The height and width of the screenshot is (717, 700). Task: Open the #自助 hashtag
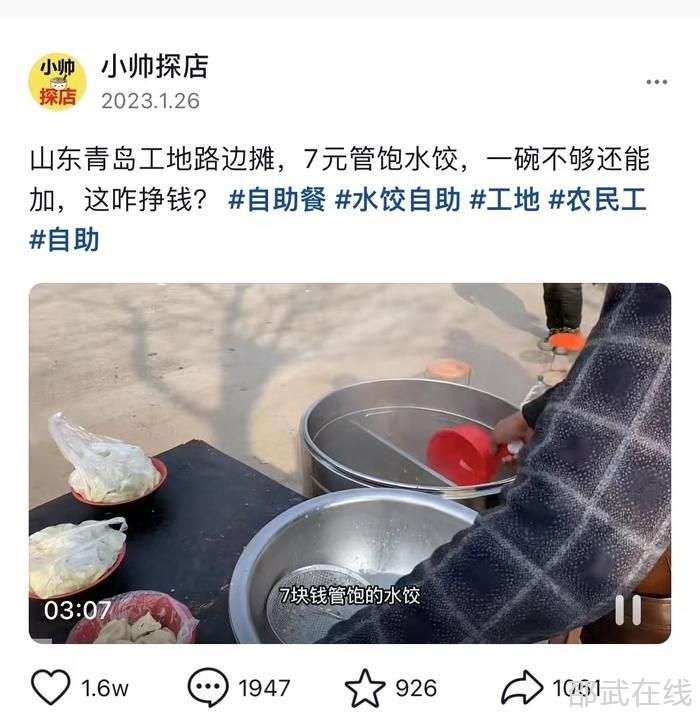coord(64,240)
